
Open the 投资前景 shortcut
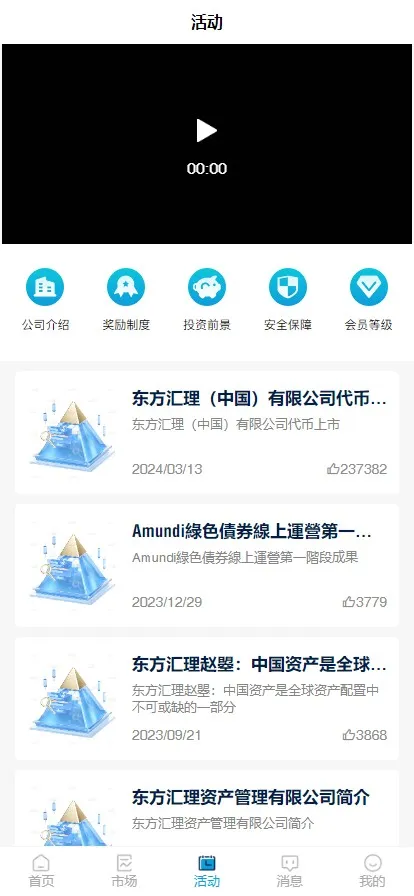207,299
